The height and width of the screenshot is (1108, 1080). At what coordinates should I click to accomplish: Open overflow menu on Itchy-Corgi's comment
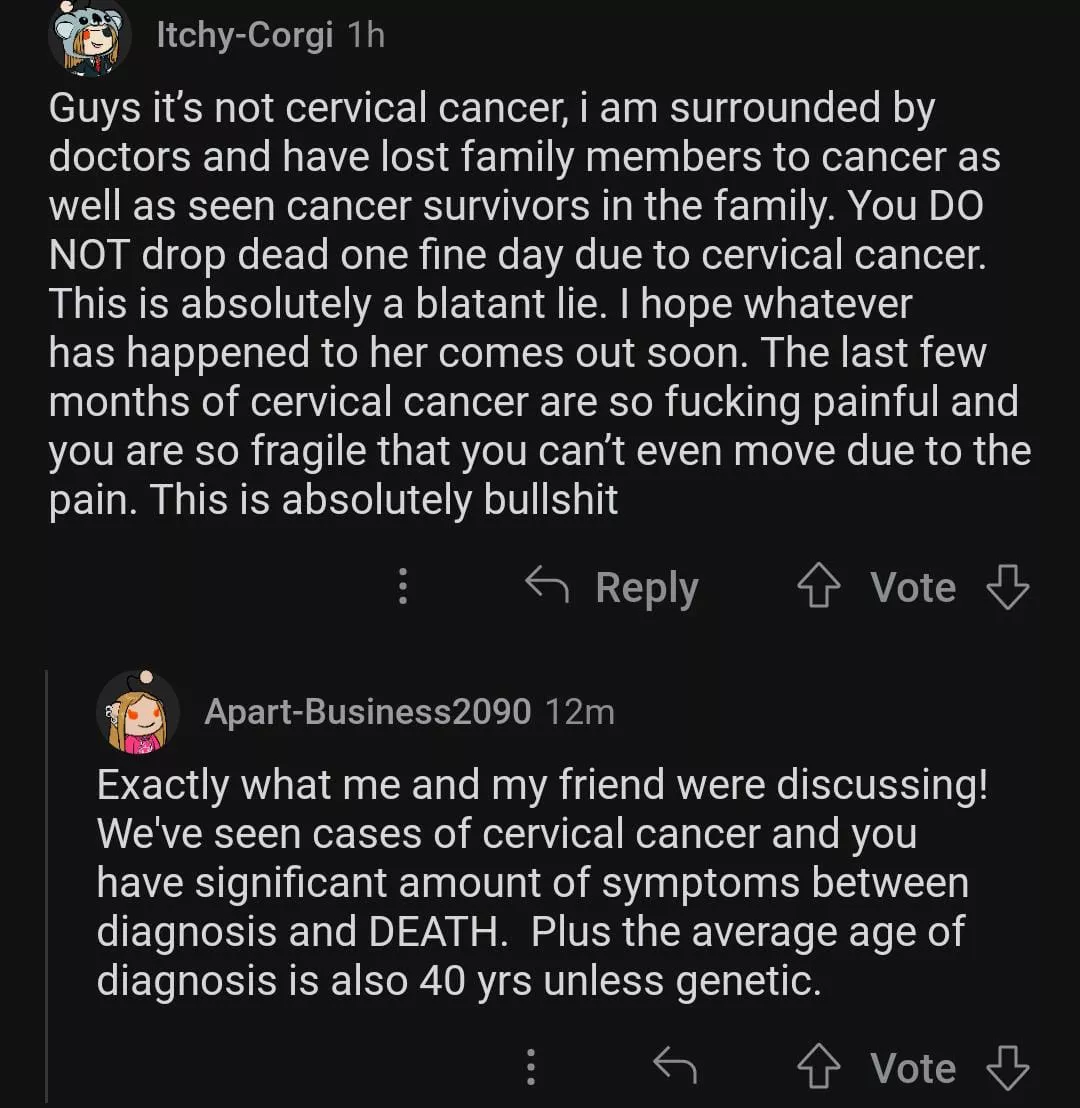click(x=403, y=587)
